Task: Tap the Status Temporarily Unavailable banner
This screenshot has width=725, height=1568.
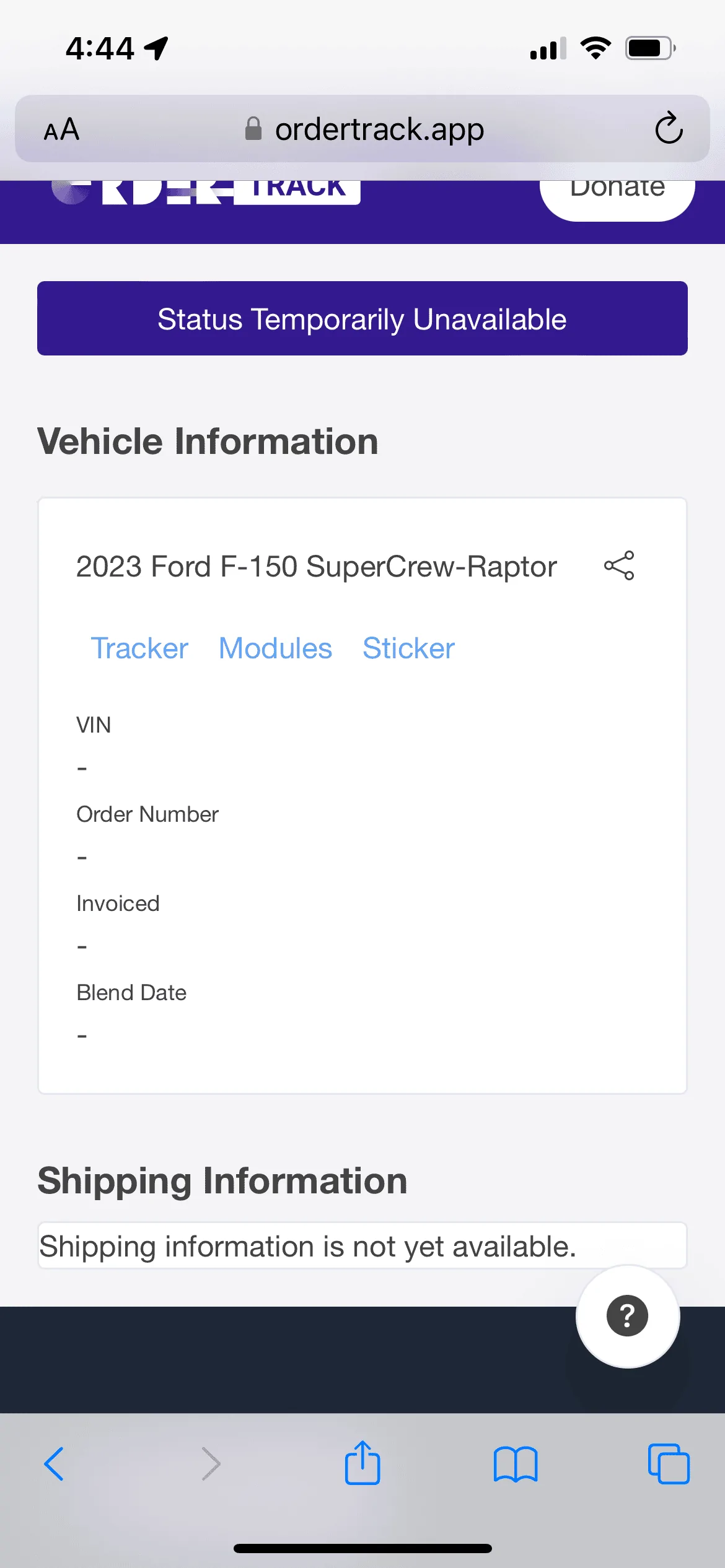Action: [362, 318]
